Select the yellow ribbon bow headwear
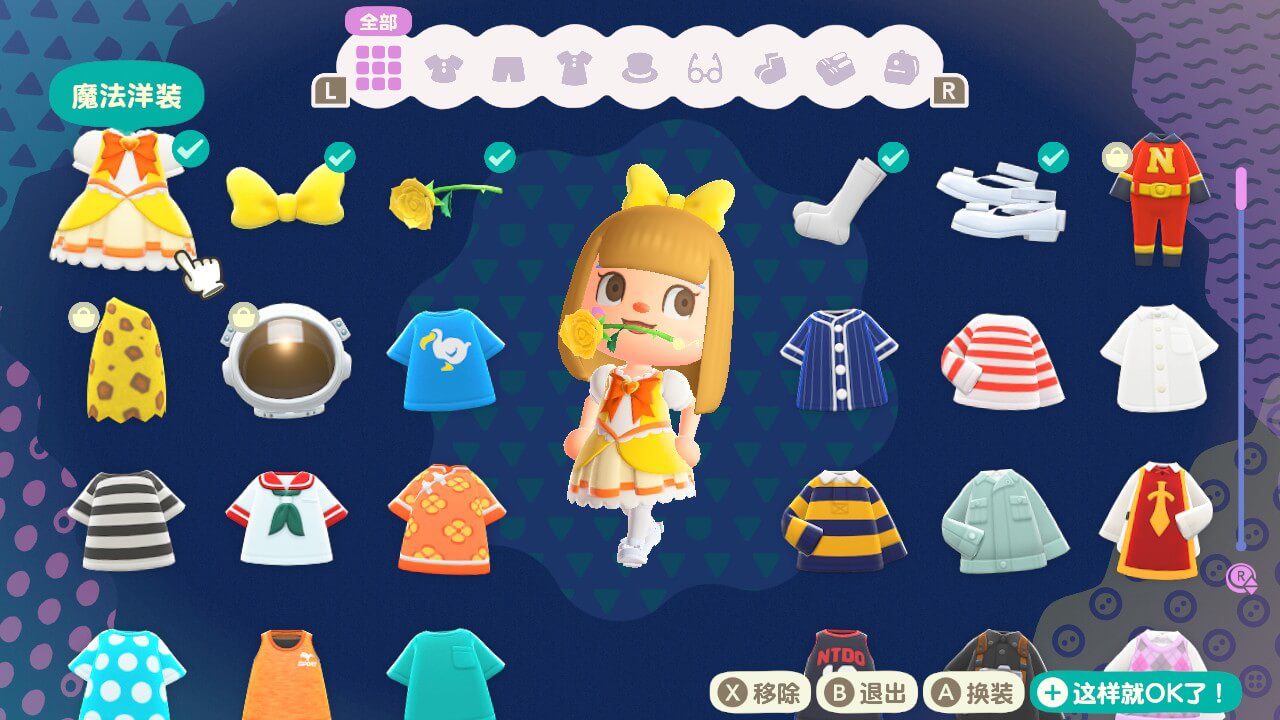The width and height of the screenshot is (1280, 720). [285, 196]
